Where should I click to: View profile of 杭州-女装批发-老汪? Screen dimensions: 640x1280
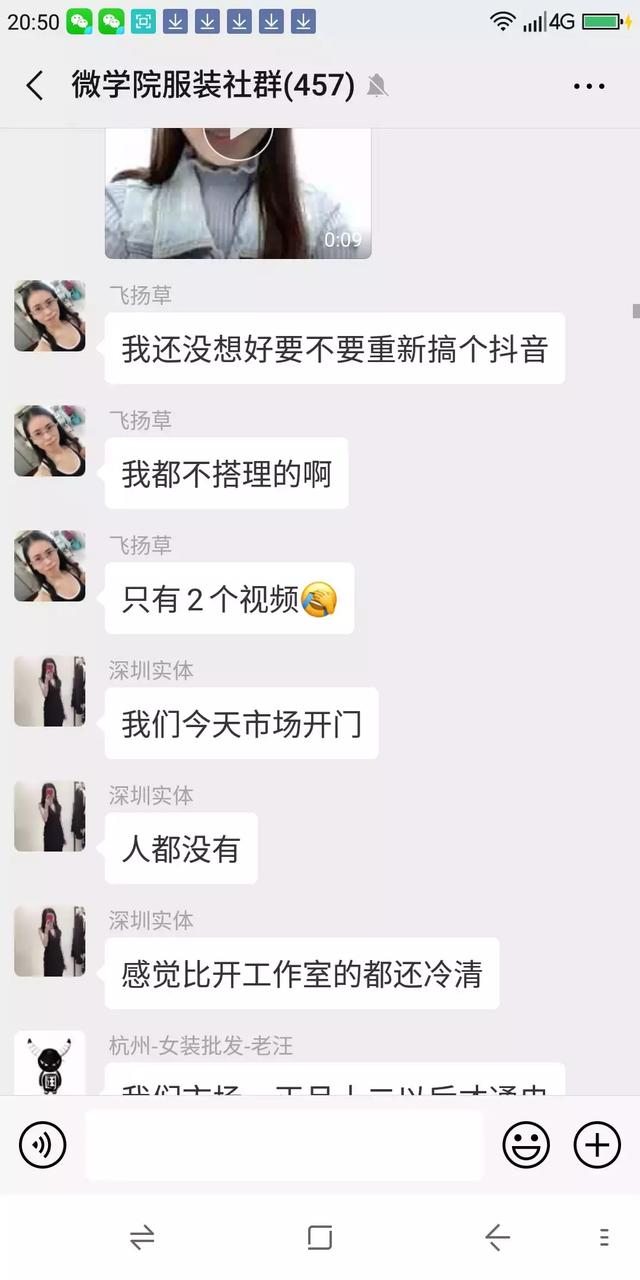click(x=49, y=1062)
